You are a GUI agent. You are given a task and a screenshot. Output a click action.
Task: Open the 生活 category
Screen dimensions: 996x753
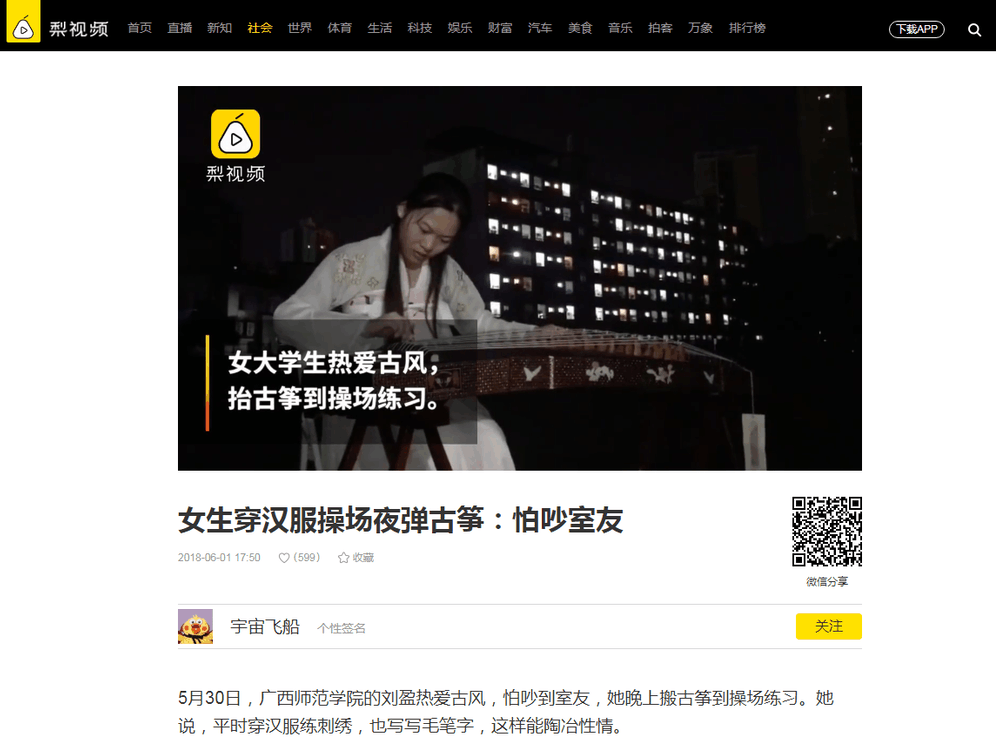tap(380, 28)
